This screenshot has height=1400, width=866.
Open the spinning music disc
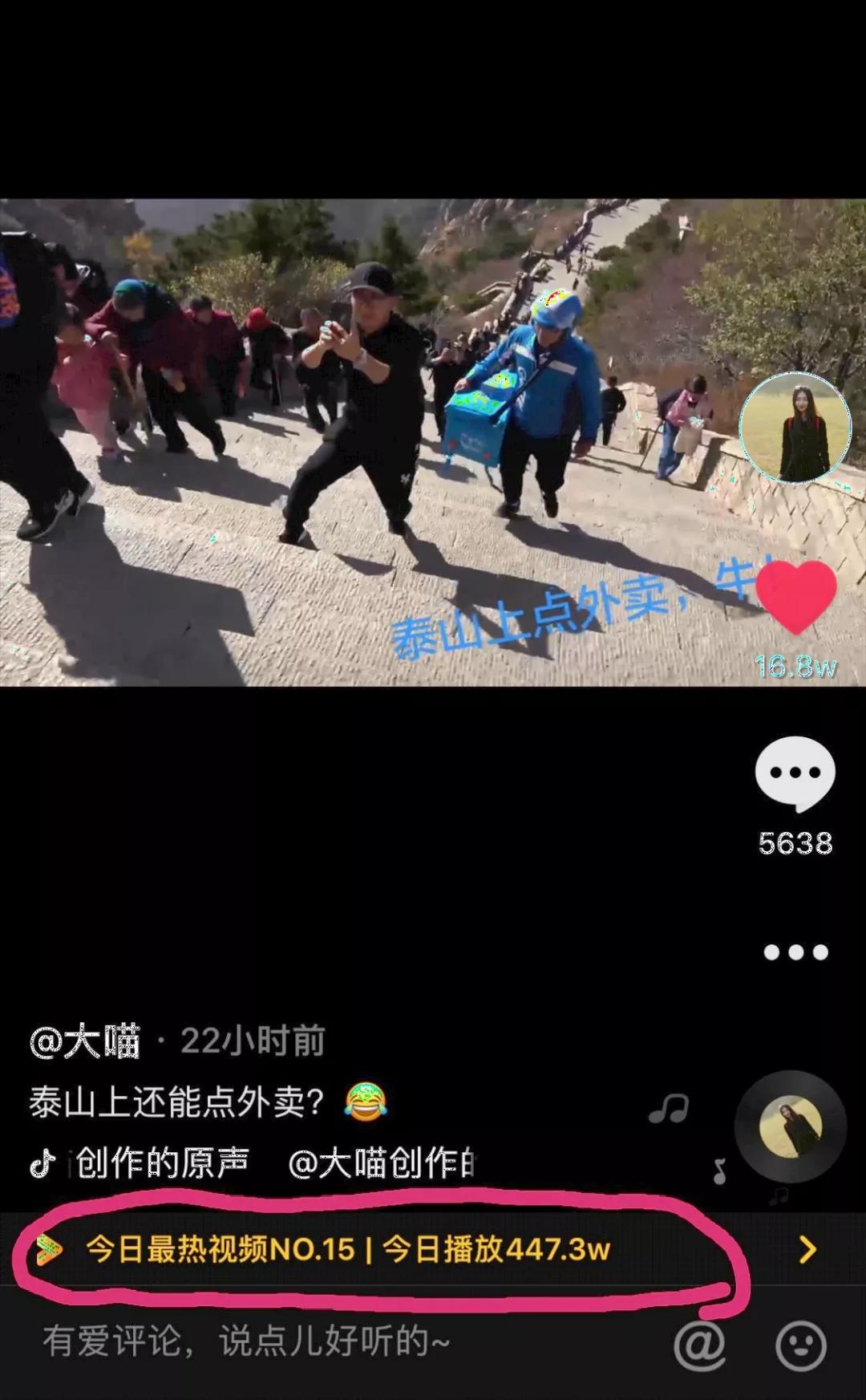point(791,1127)
